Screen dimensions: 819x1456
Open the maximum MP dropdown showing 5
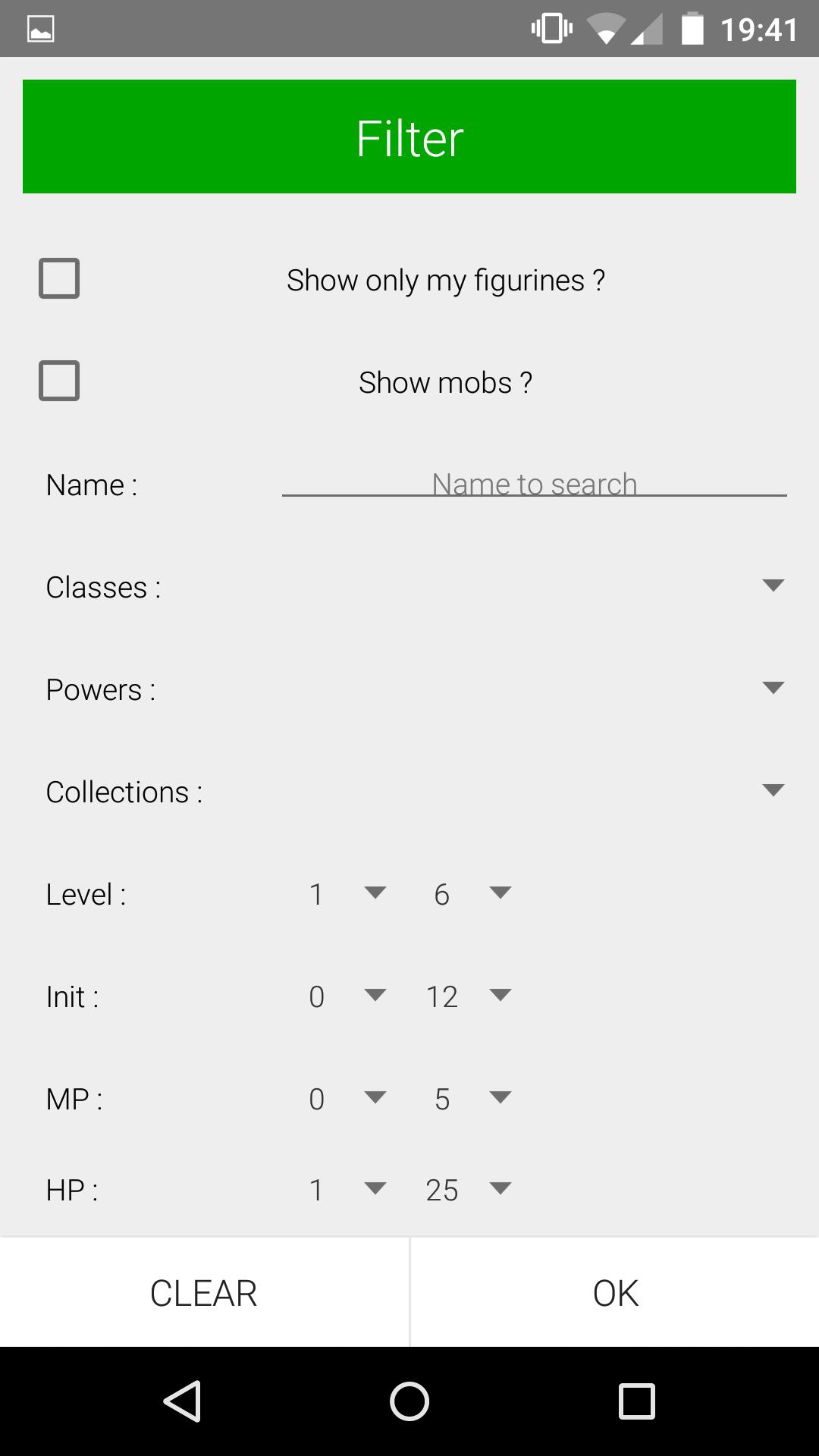point(470,1099)
